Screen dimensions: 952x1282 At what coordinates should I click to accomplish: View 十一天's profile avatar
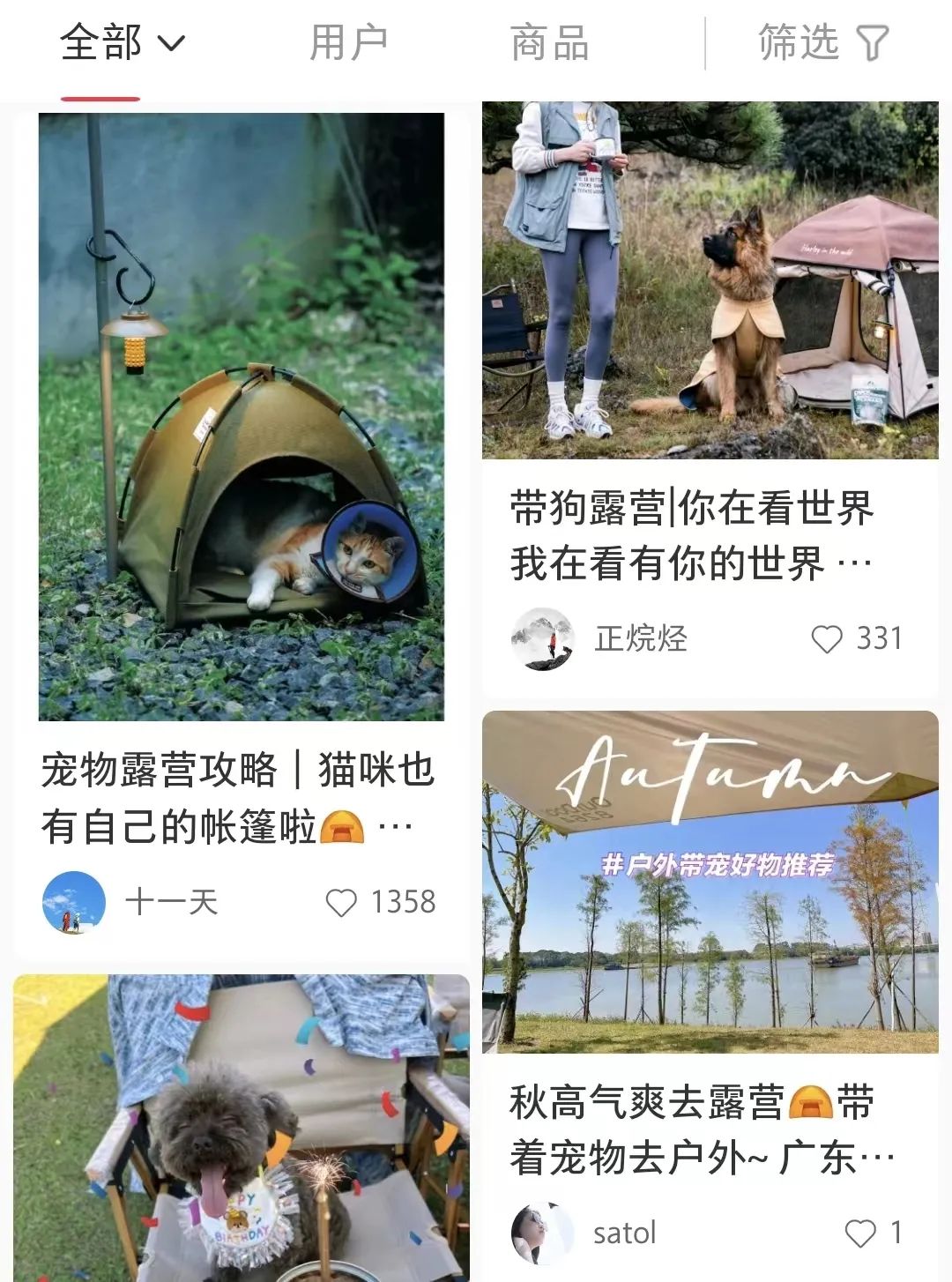click(x=74, y=903)
